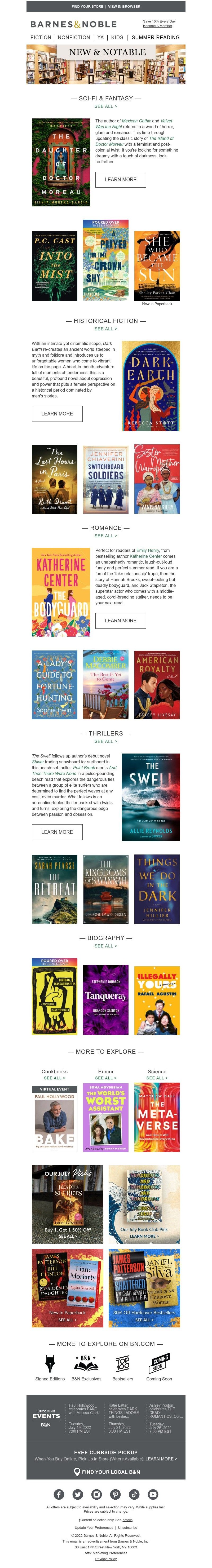Find your local B&N store
The height and width of the screenshot is (1568, 212).
106,1471
